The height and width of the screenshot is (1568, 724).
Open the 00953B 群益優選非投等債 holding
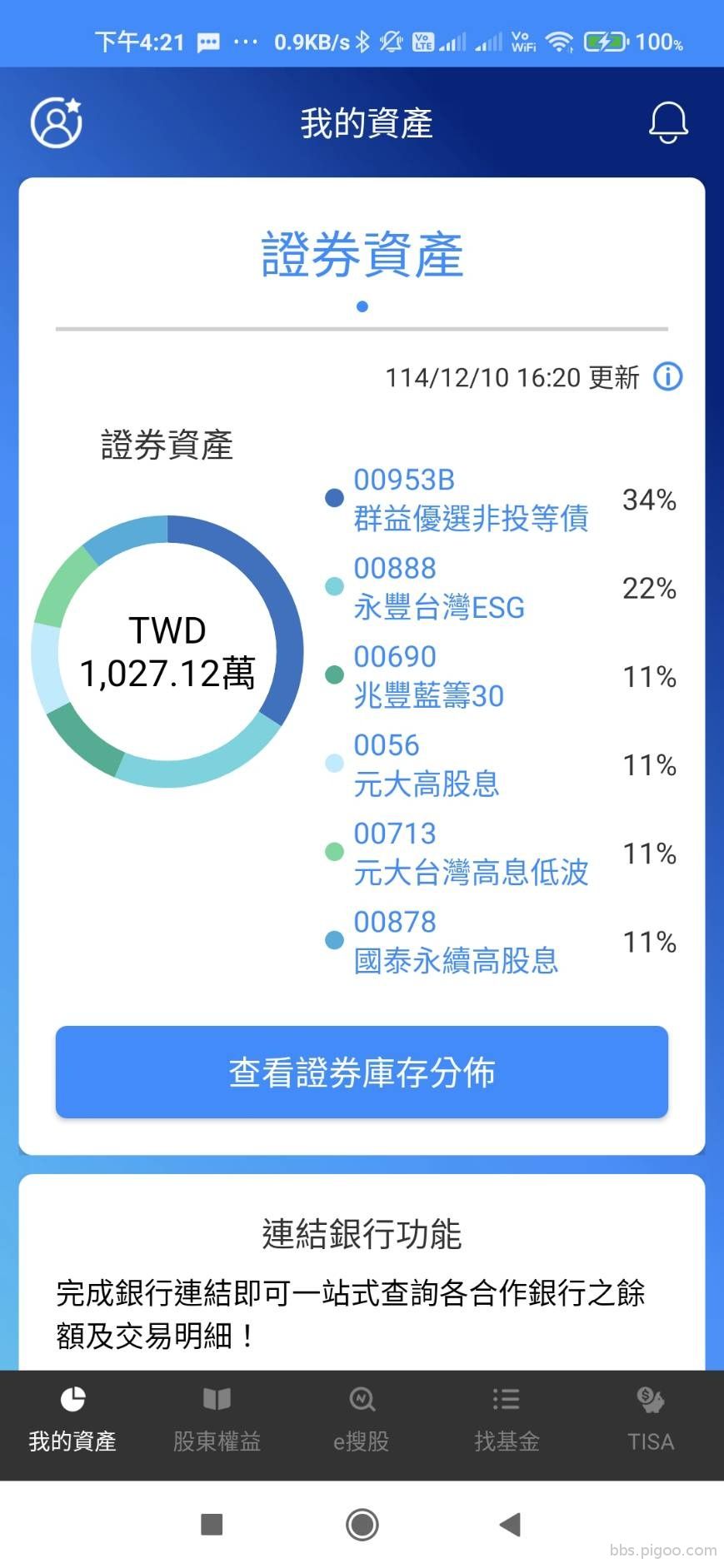click(x=471, y=499)
